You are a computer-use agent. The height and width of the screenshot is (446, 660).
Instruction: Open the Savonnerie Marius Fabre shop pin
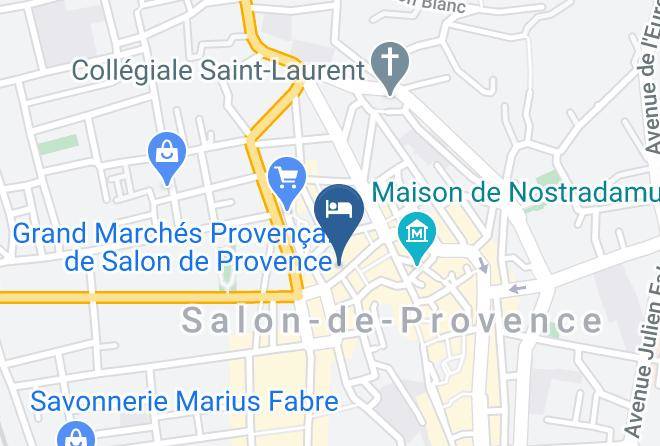(x=76, y=434)
